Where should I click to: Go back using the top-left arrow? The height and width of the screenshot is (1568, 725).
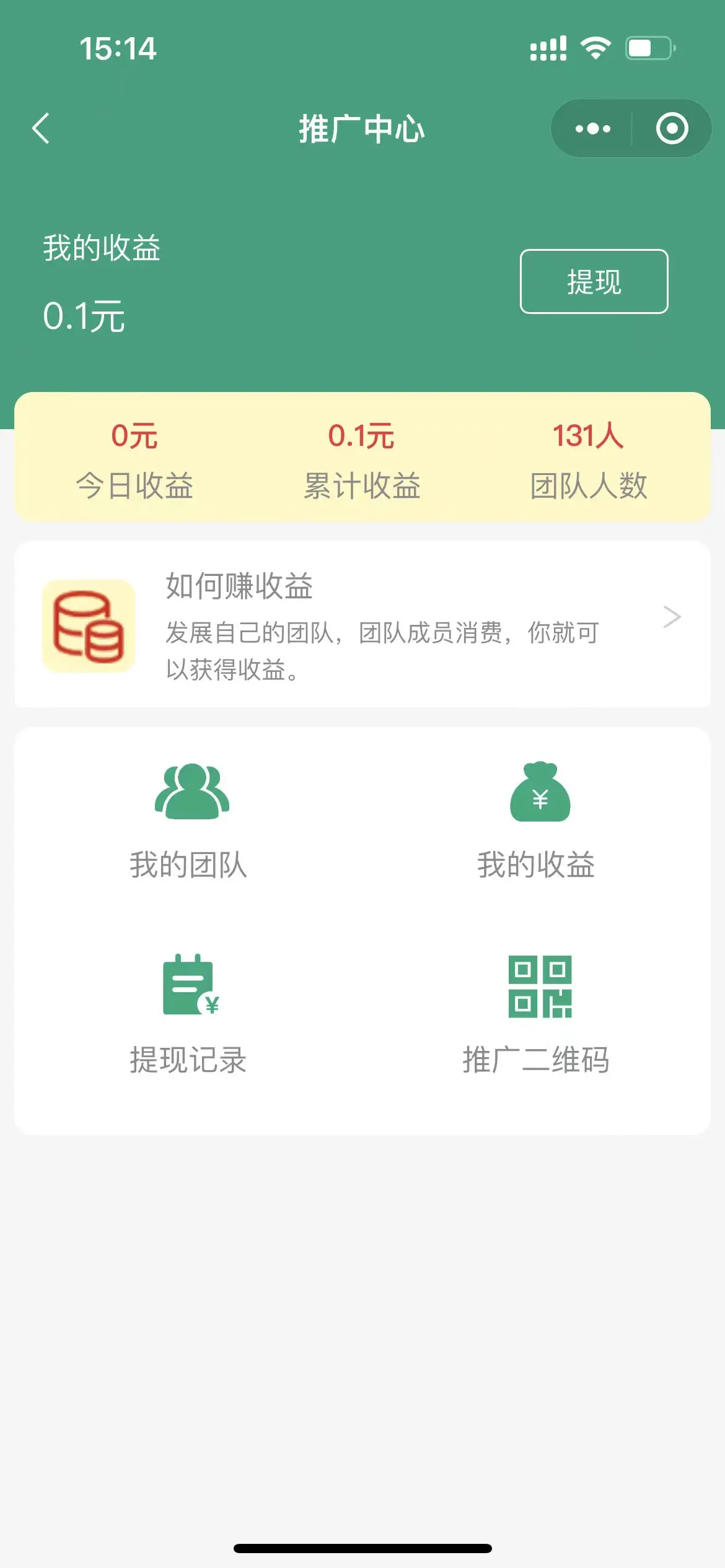pos(41,128)
